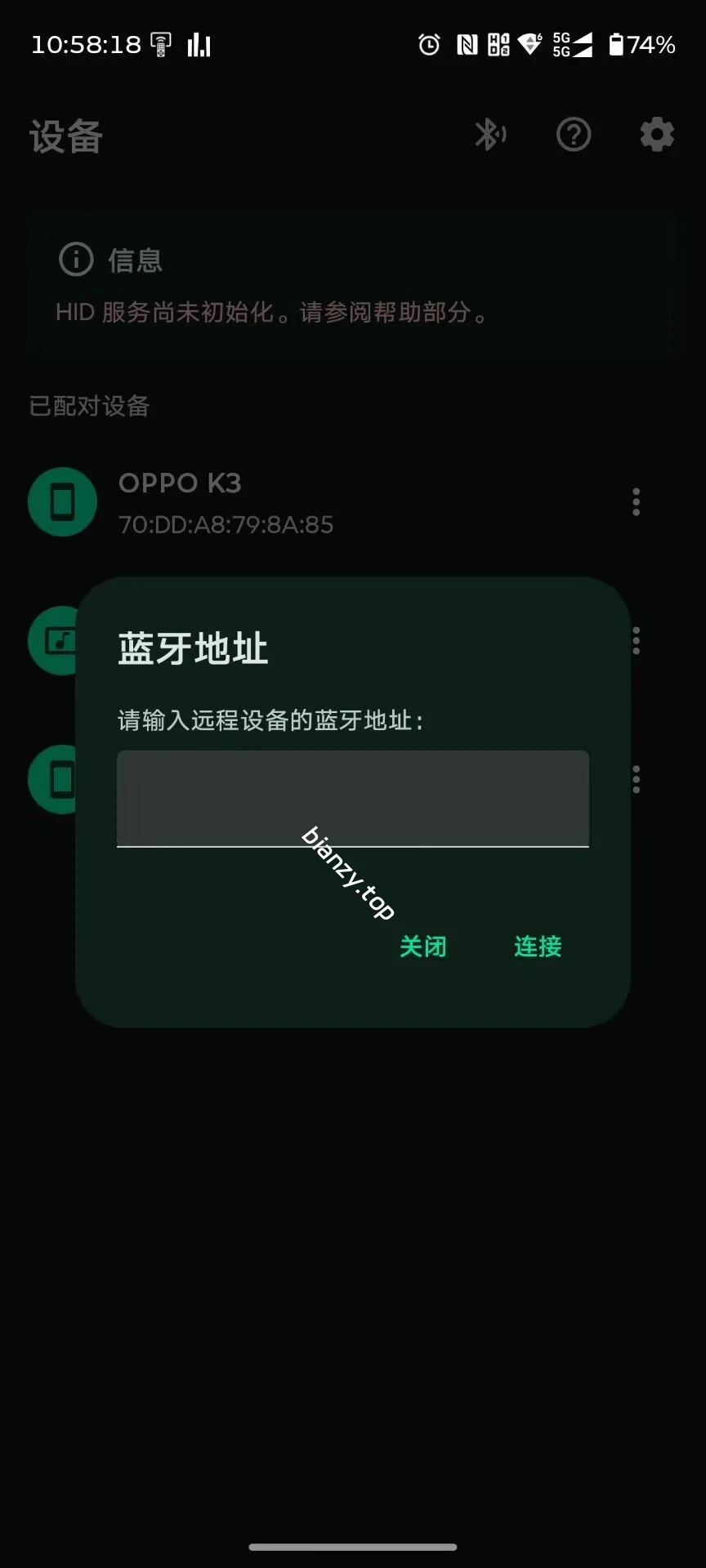
Task: Select the 设备 page title
Action: 65,137
